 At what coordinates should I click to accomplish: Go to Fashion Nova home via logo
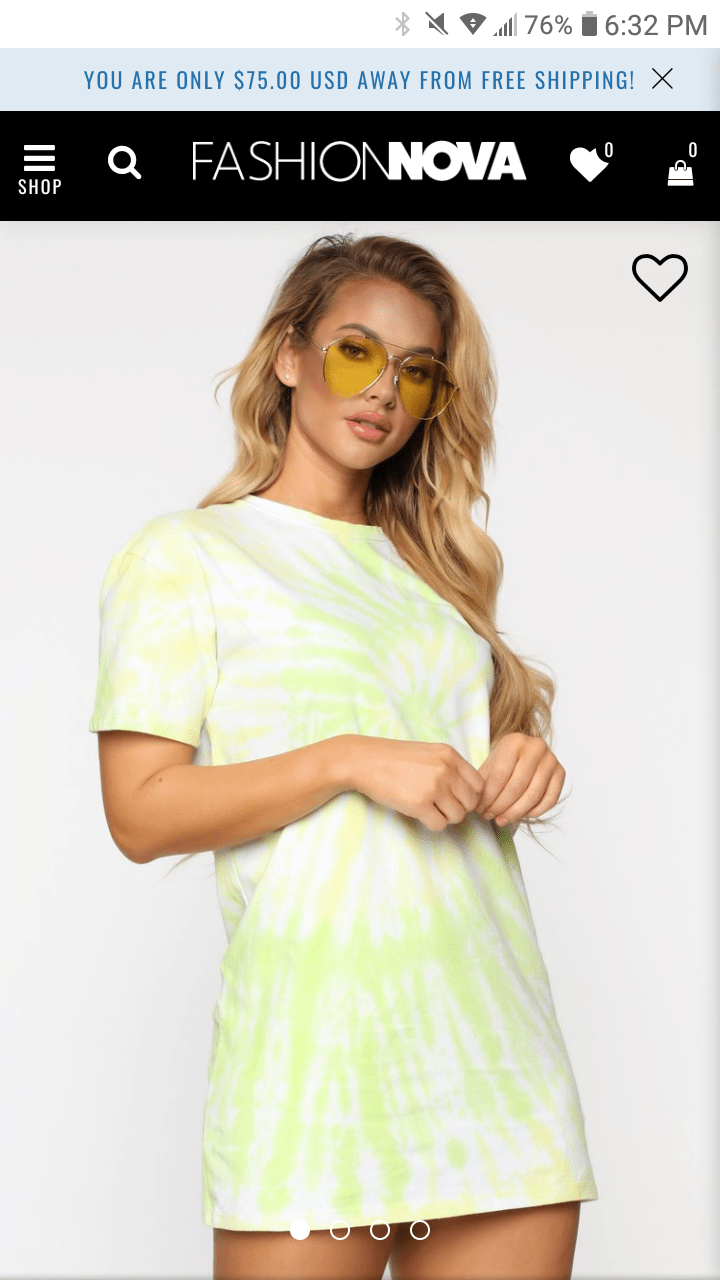coord(359,162)
